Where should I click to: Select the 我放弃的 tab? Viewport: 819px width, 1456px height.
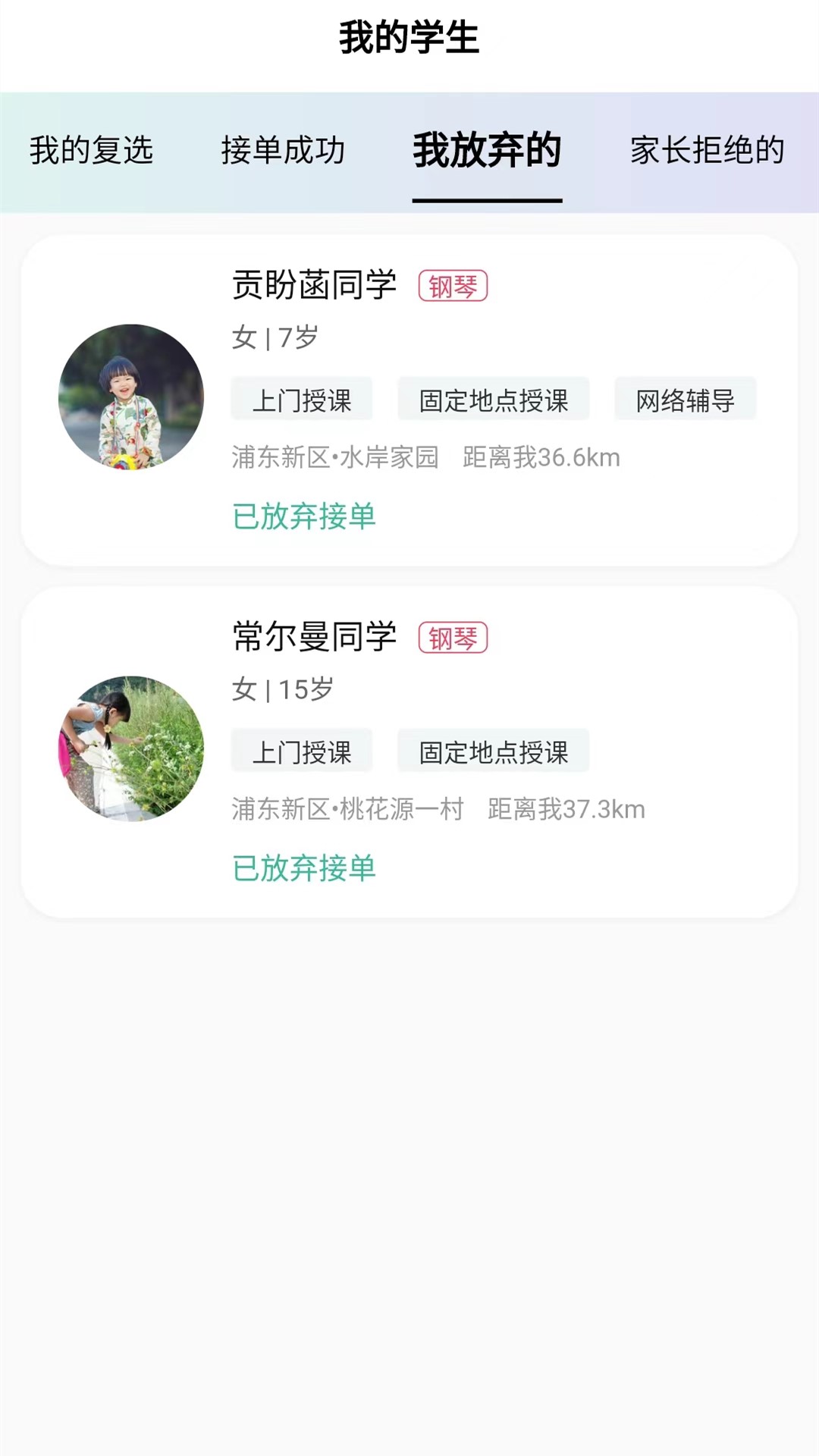(487, 150)
